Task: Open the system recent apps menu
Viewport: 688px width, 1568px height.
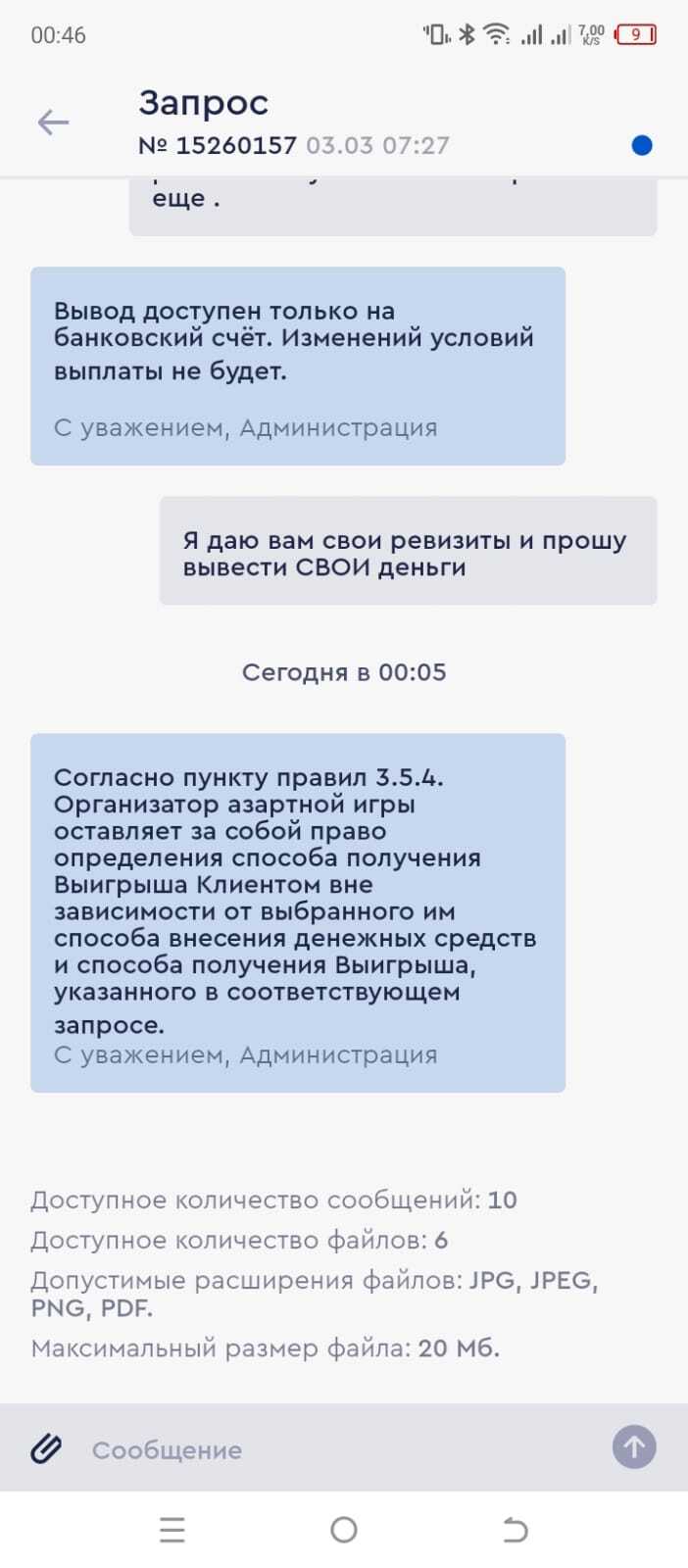Action: point(172,1530)
